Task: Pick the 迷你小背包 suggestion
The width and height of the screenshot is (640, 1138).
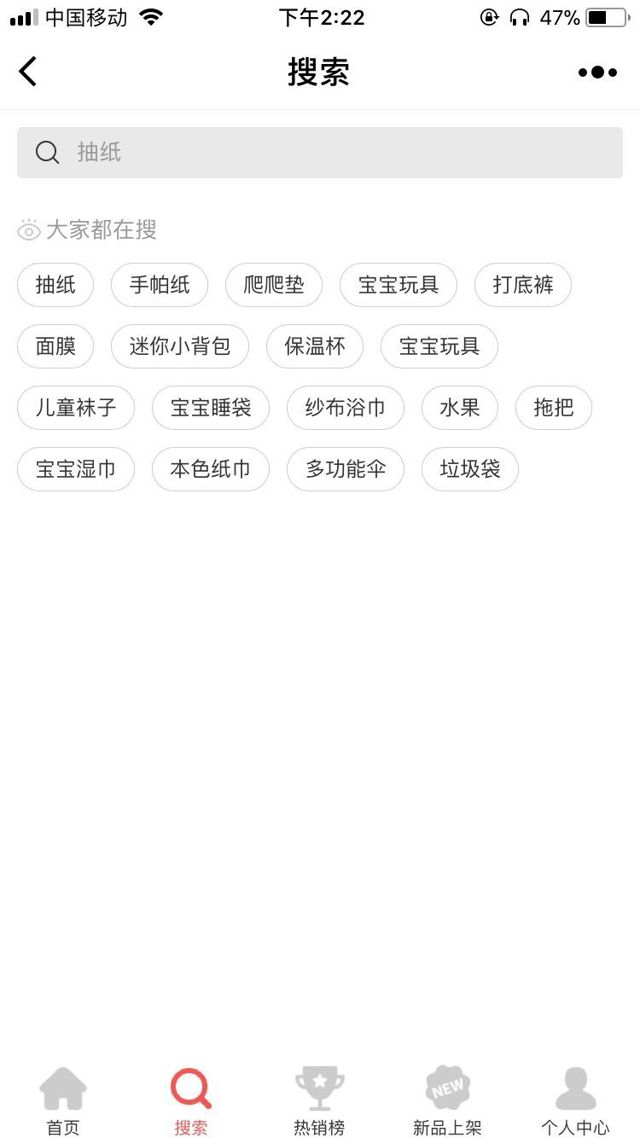Action: pyautogui.click(x=180, y=346)
